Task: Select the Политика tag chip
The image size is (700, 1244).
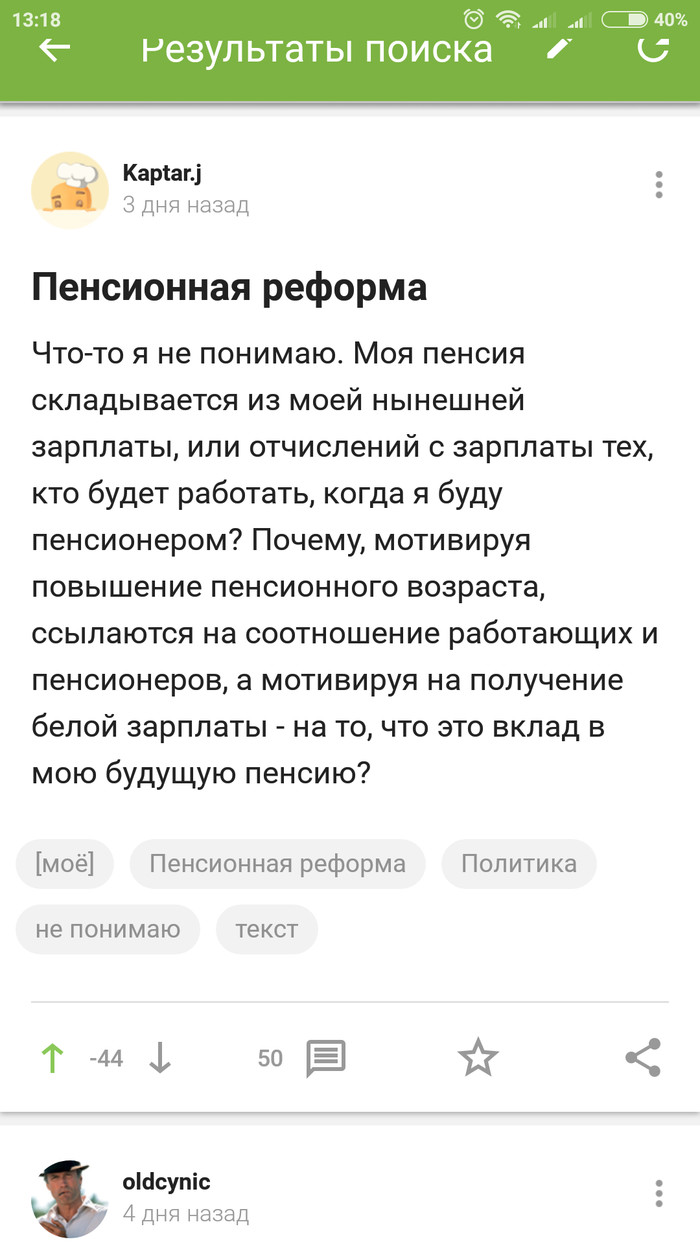Action: [518, 864]
